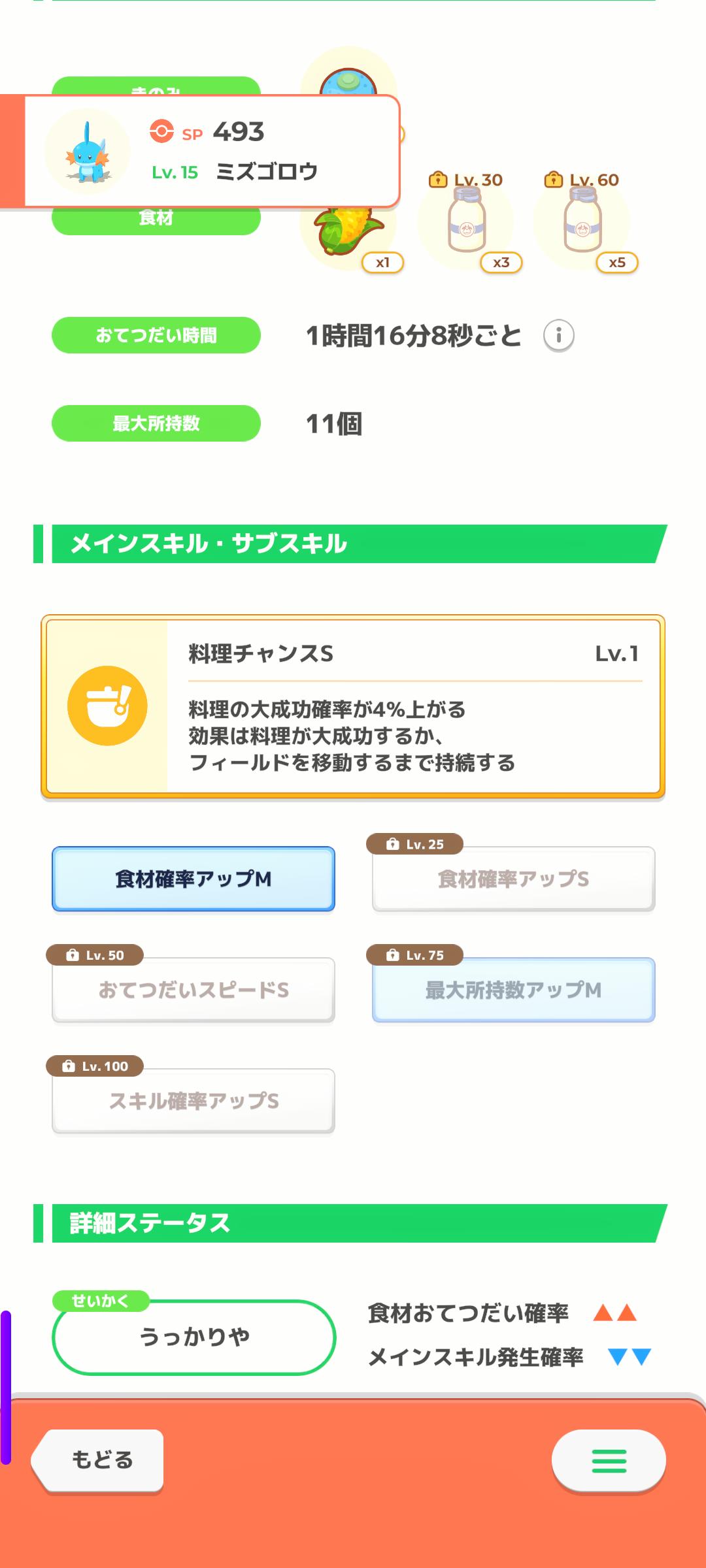This screenshot has width=706, height=1568.
Task: Open the 最大所持数アップM sub skill
Action: pyautogui.click(x=513, y=990)
